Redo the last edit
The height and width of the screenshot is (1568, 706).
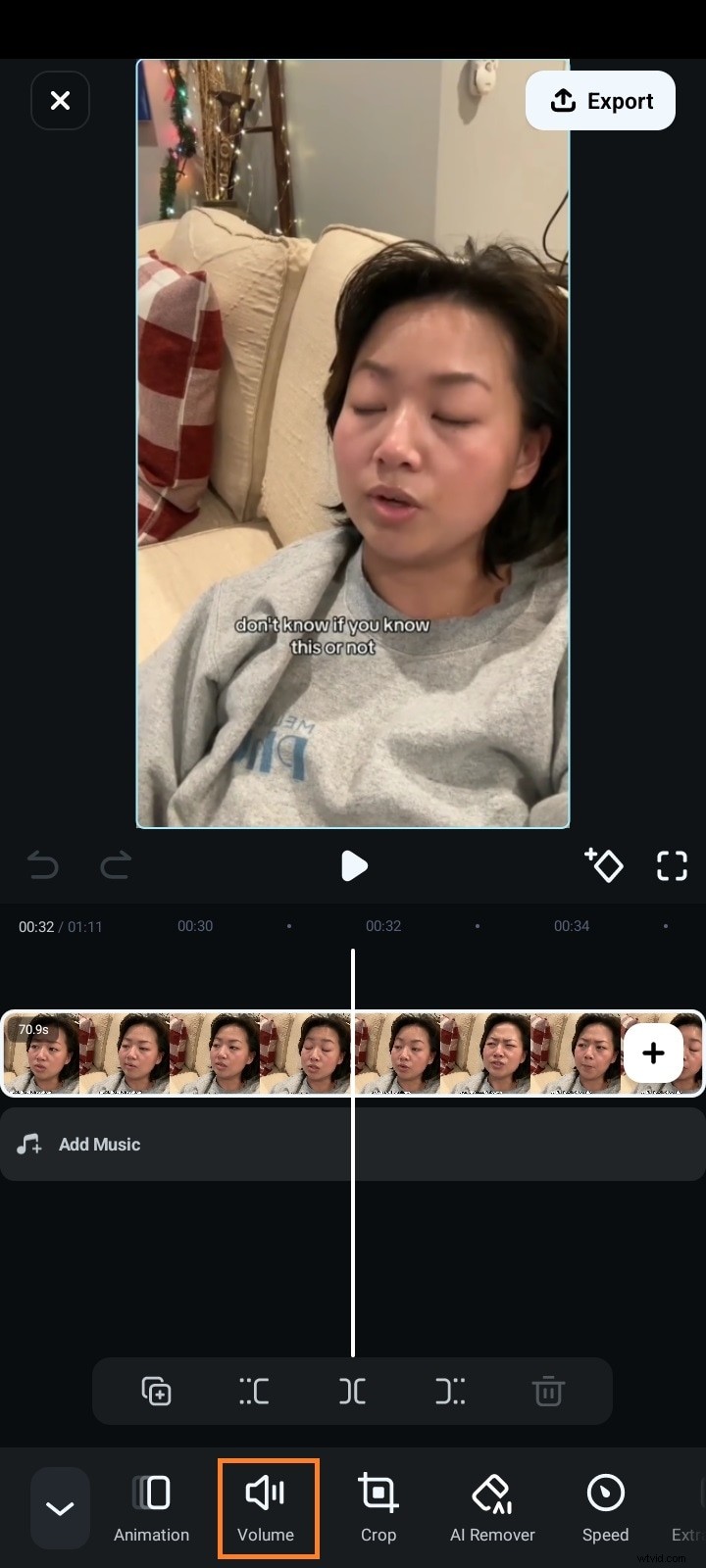116,865
